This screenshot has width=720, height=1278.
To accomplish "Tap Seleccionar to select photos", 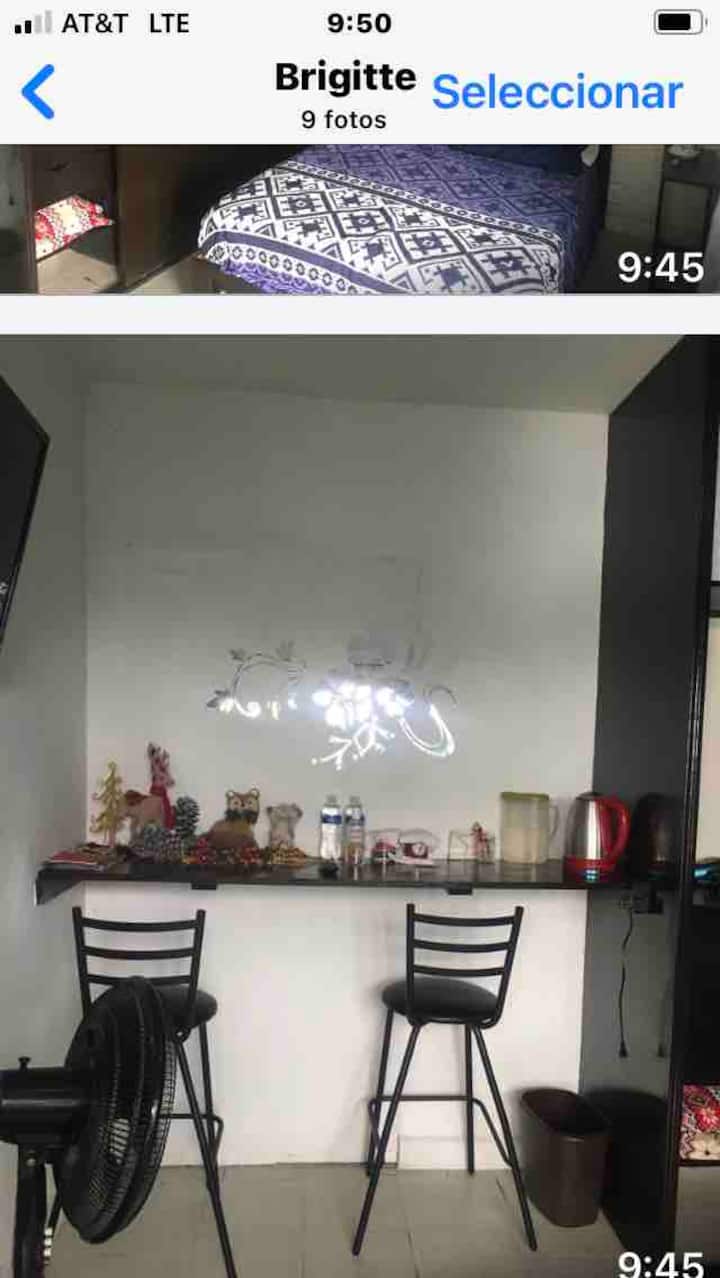I will 557,92.
